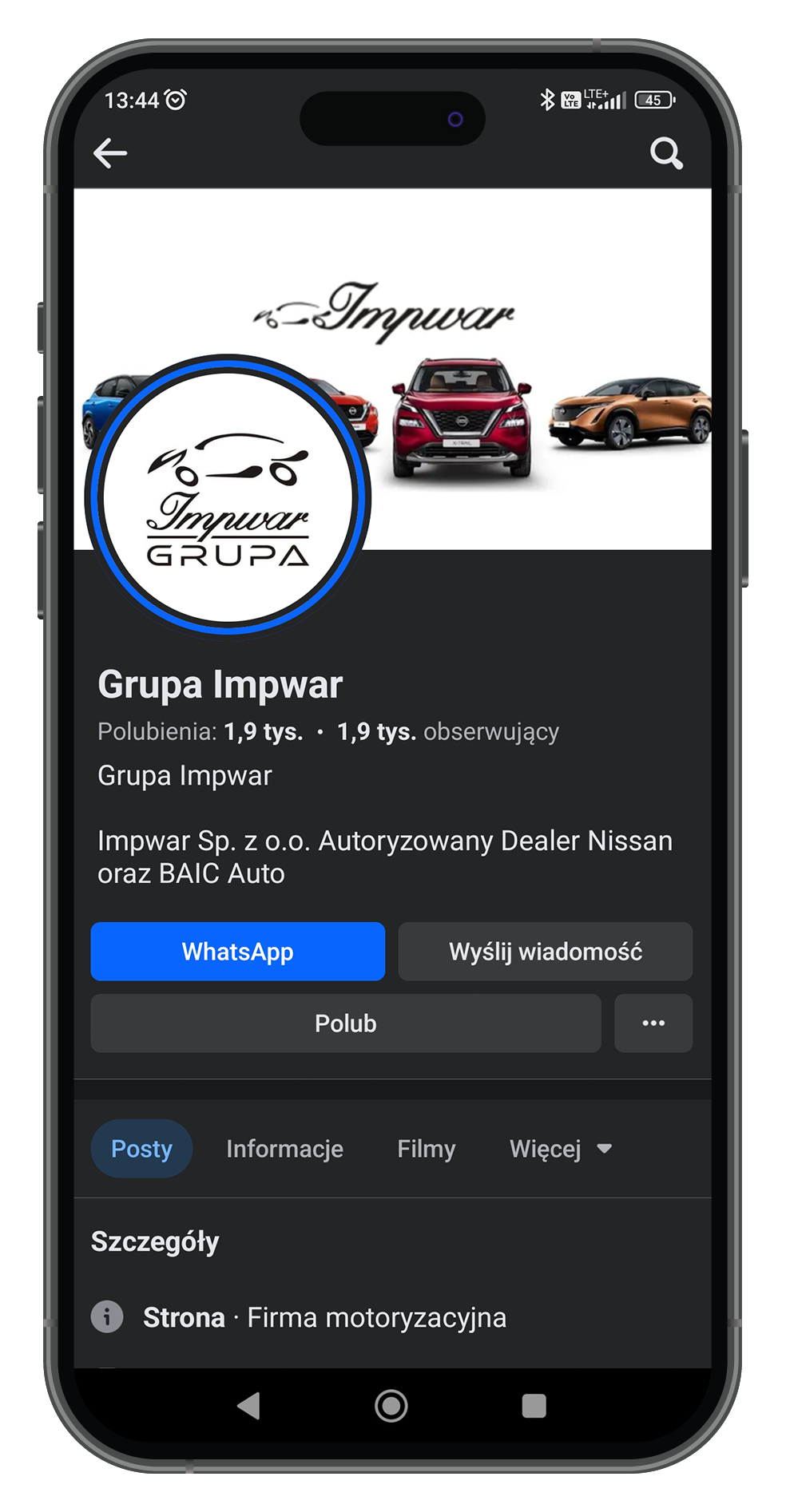Open the three-dot more options button
This screenshot has height=1512, width=786.
pyautogui.click(x=653, y=1023)
